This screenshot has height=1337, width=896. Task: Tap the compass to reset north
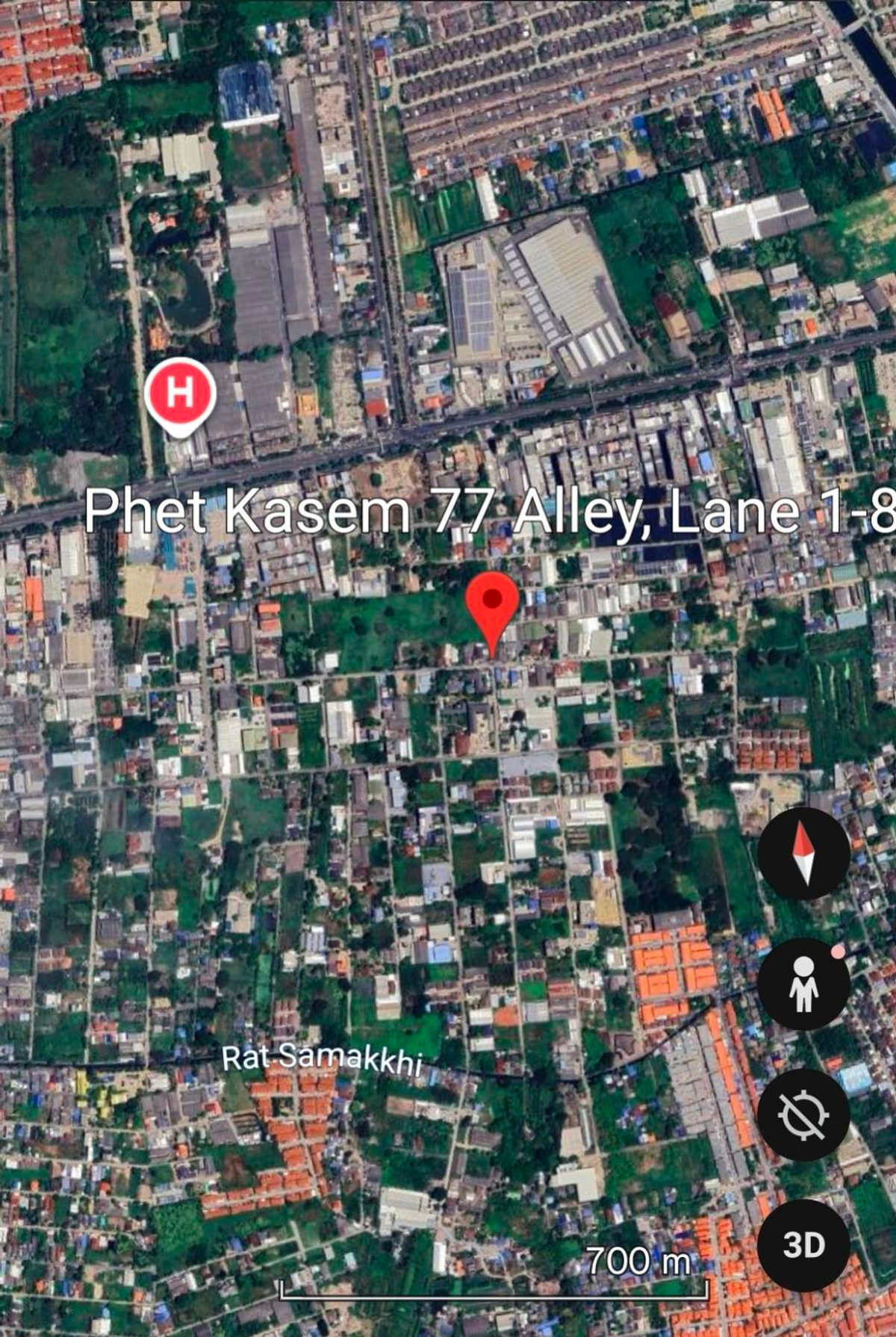[x=803, y=853]
